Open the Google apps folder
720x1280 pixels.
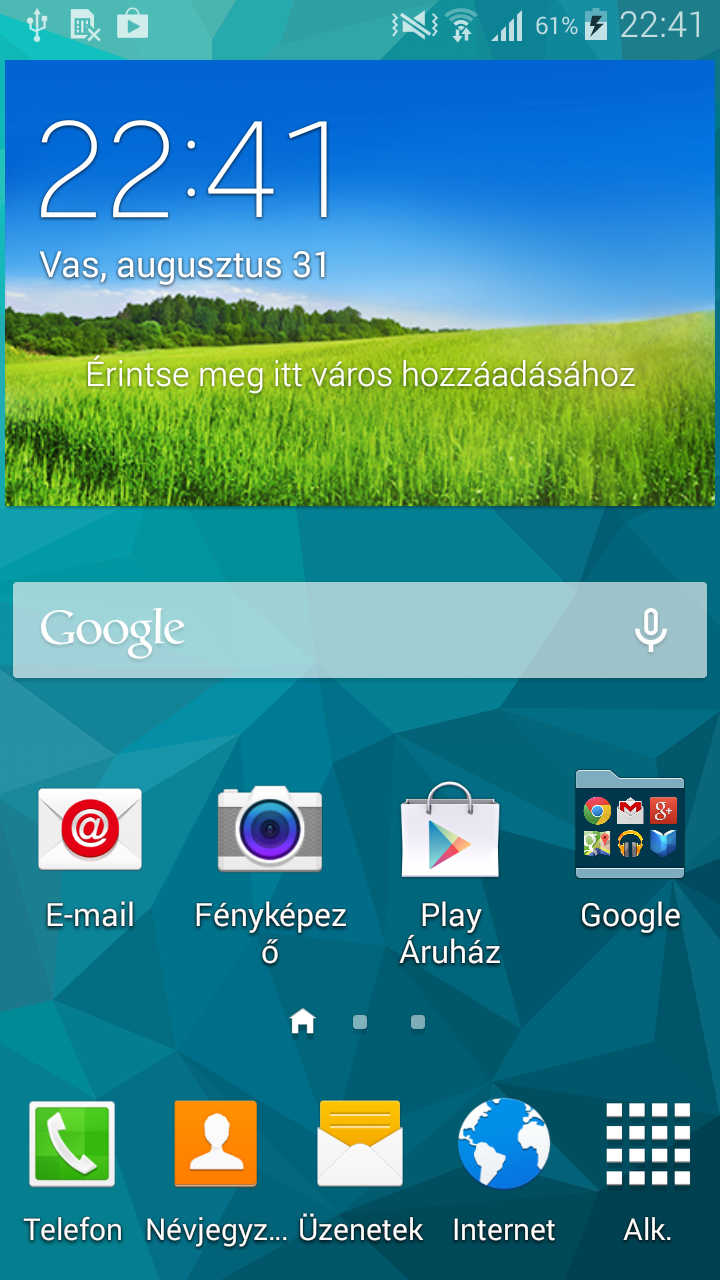630,826
